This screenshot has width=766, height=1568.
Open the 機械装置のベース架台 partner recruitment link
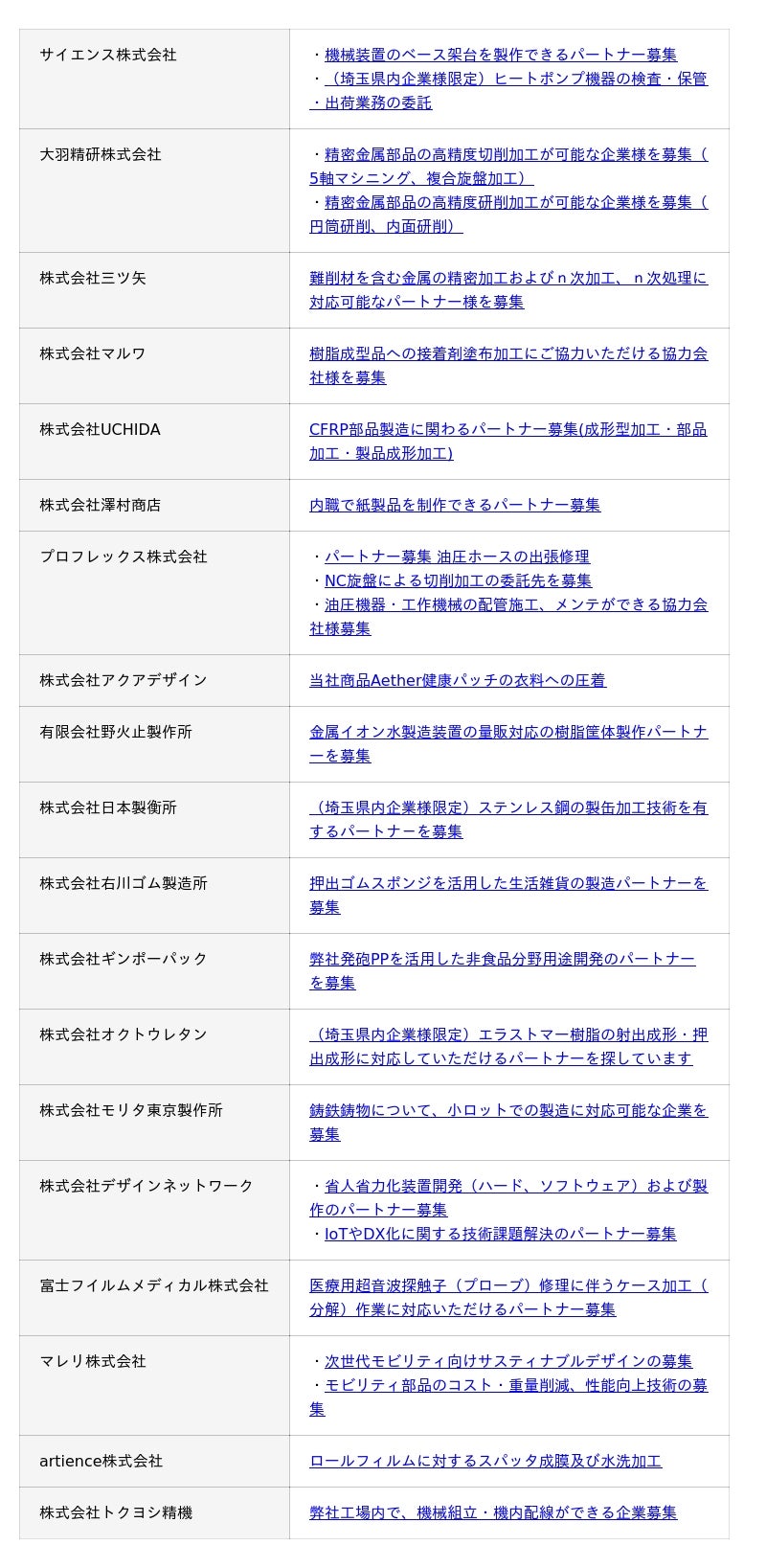(500, 55)
